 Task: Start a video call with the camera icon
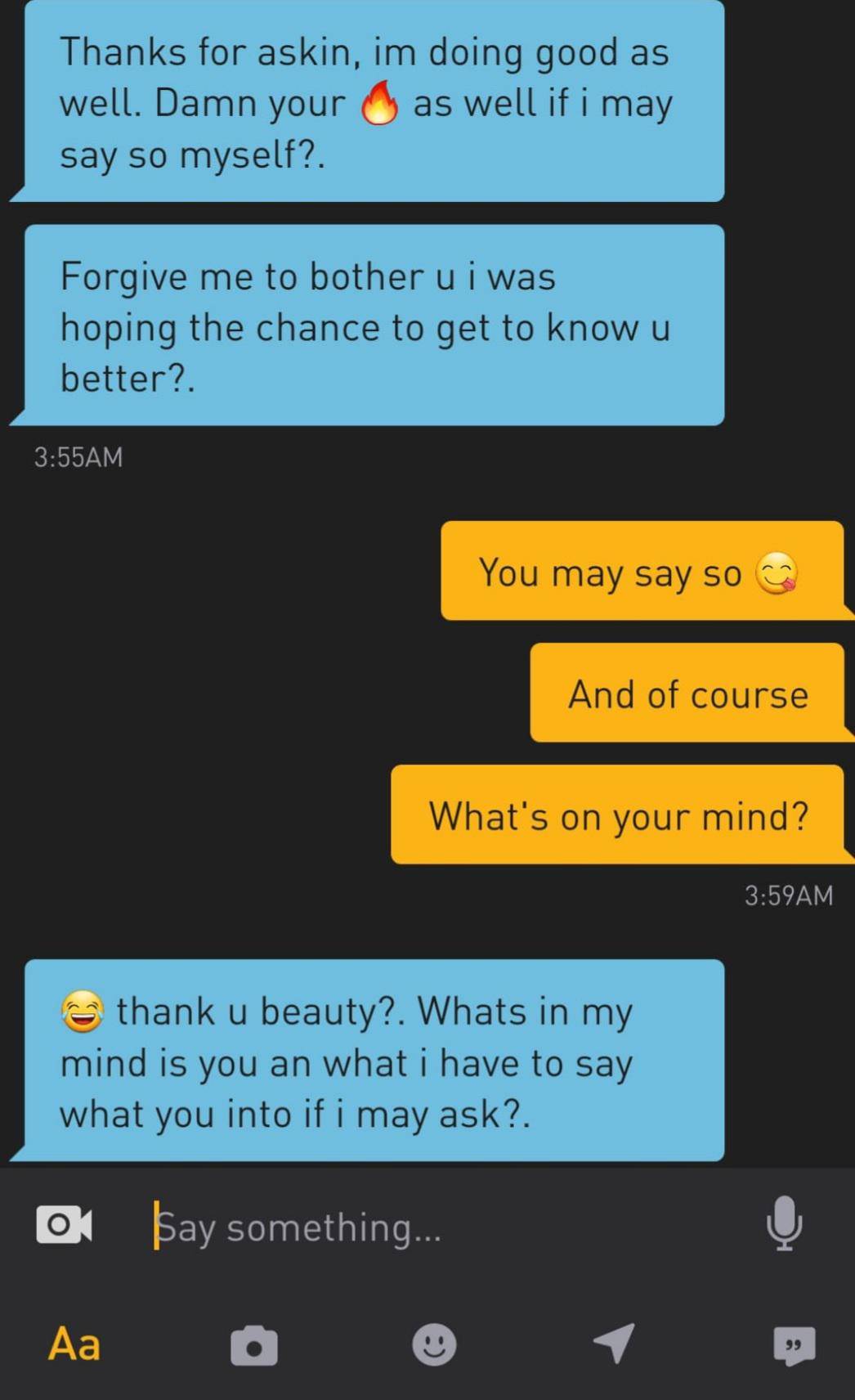pyautogui.click(x=64, y=1225)
